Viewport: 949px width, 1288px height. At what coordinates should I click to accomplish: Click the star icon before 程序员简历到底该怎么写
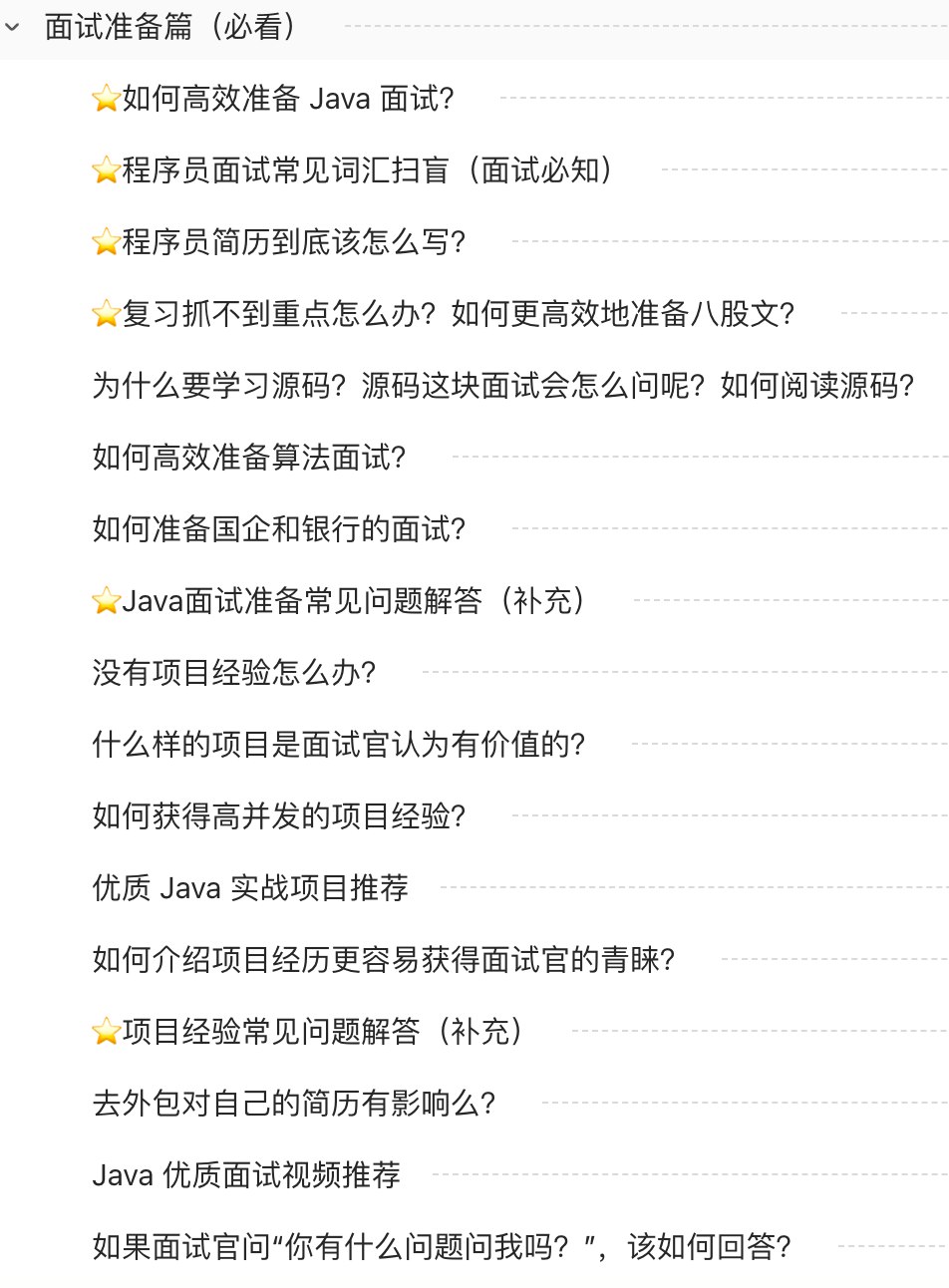[x=104, y=242]
